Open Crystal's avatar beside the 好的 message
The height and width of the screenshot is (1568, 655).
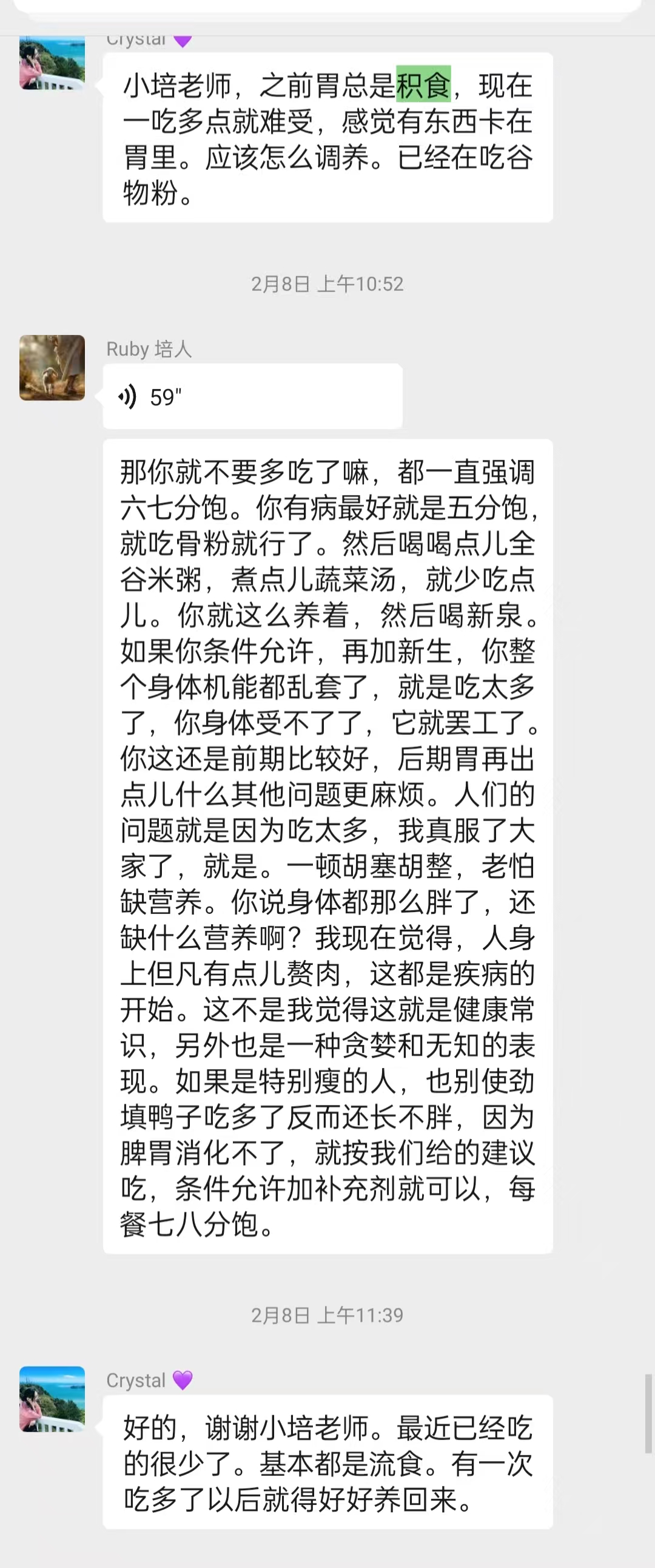(52, 1399)
